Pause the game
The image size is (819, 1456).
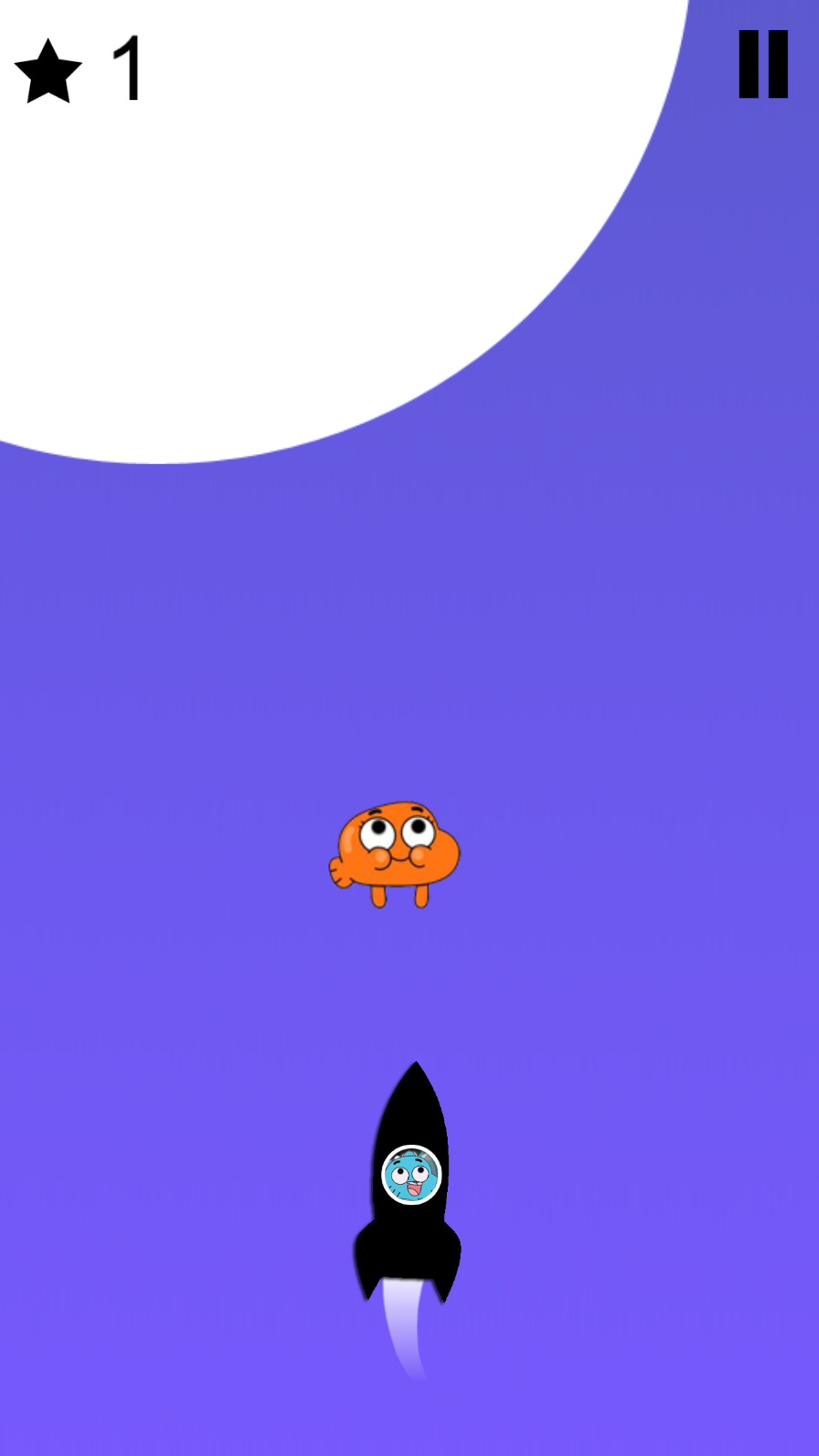click(763, 64)
